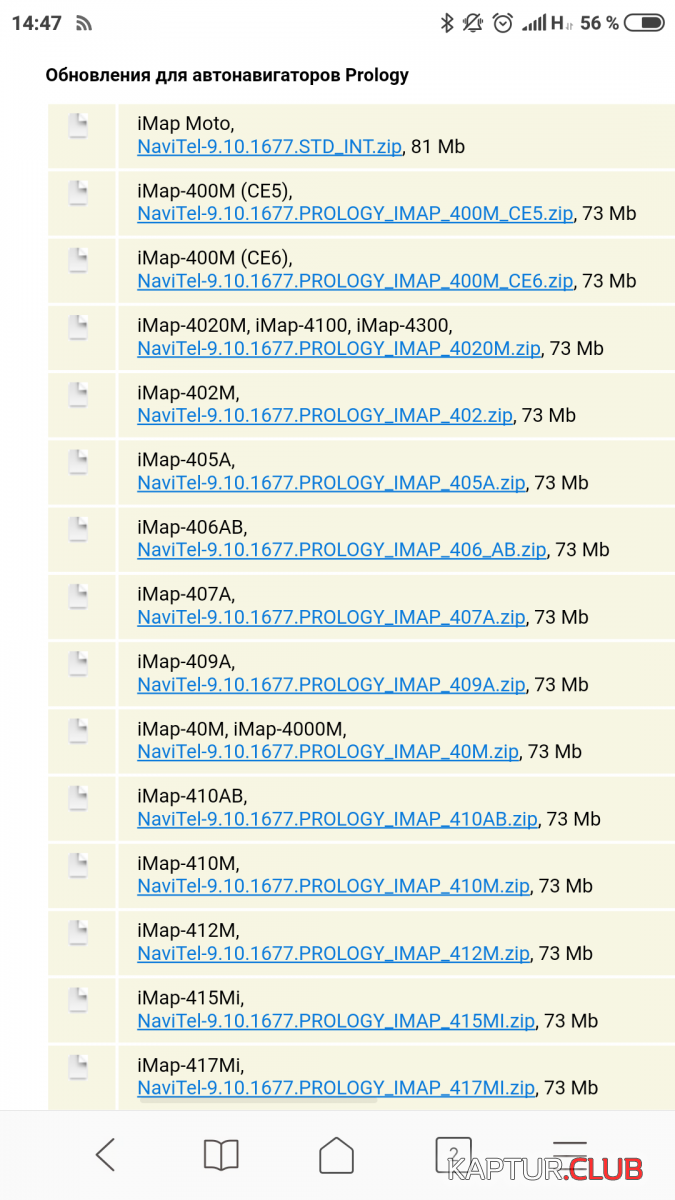Screen dimensions: 675x1200
Task: Go to the browser home page
Action: point(337,1155)
